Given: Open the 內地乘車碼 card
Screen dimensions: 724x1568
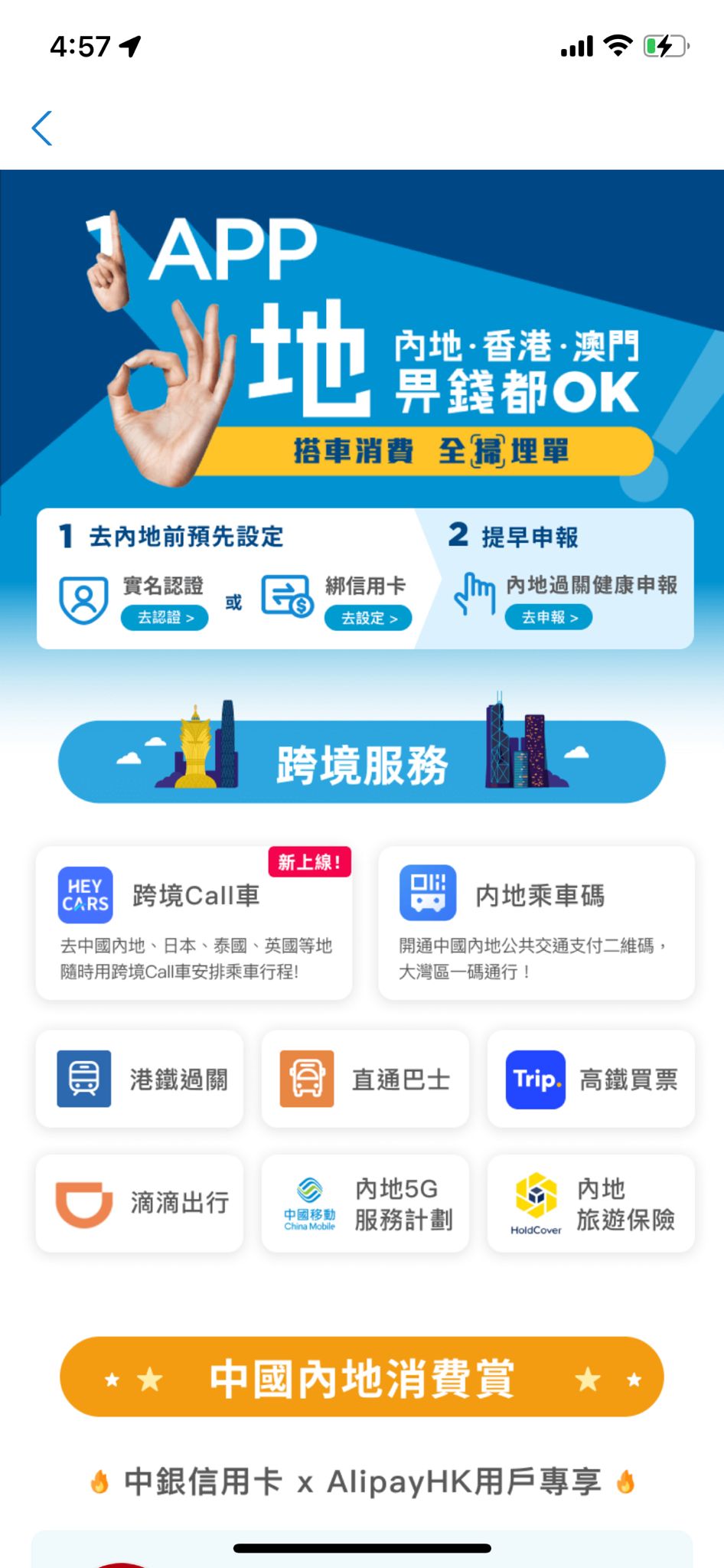Looking at the screenshot, I should click(536, 923).
